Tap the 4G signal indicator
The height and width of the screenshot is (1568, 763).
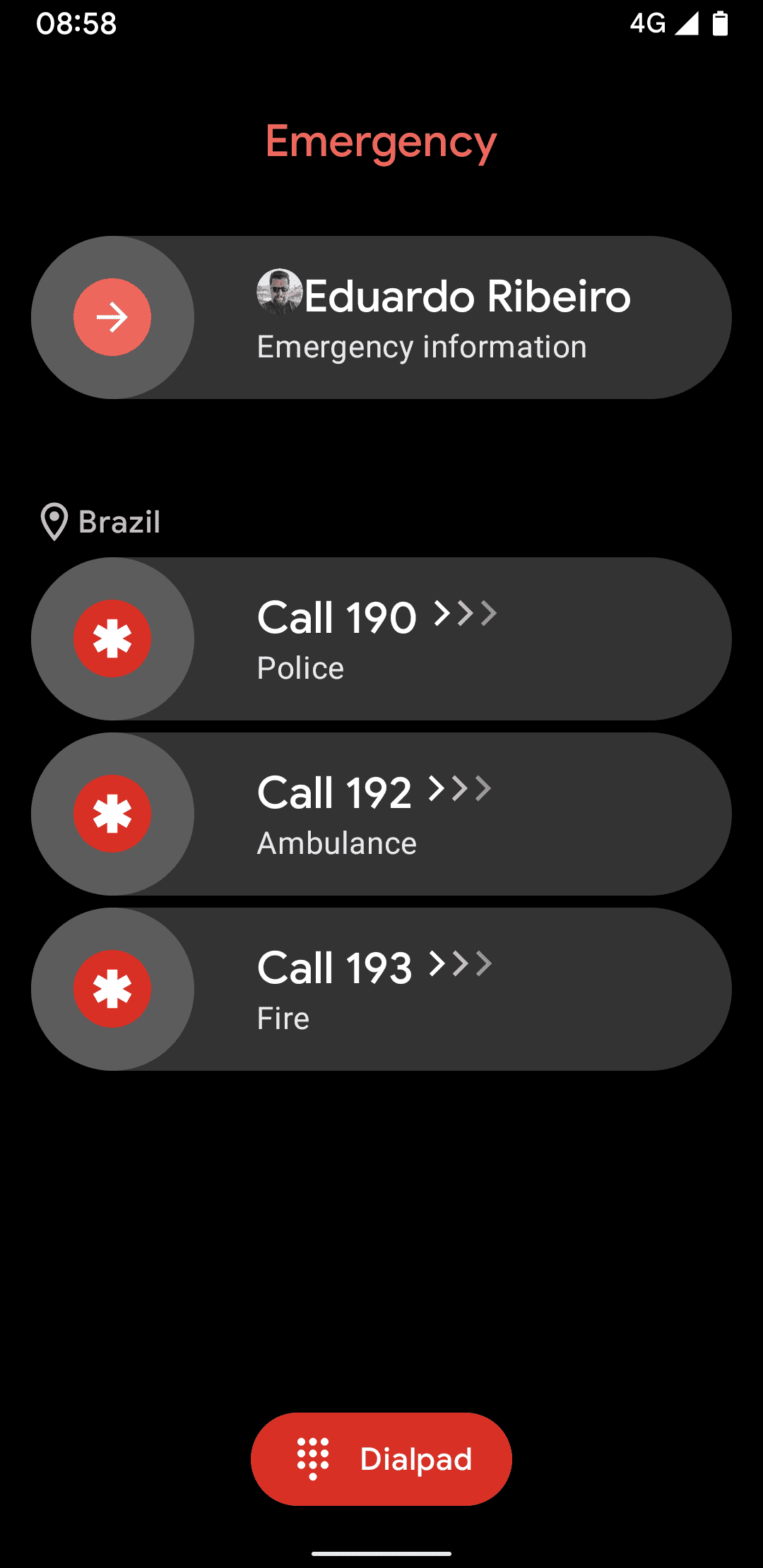647,23
